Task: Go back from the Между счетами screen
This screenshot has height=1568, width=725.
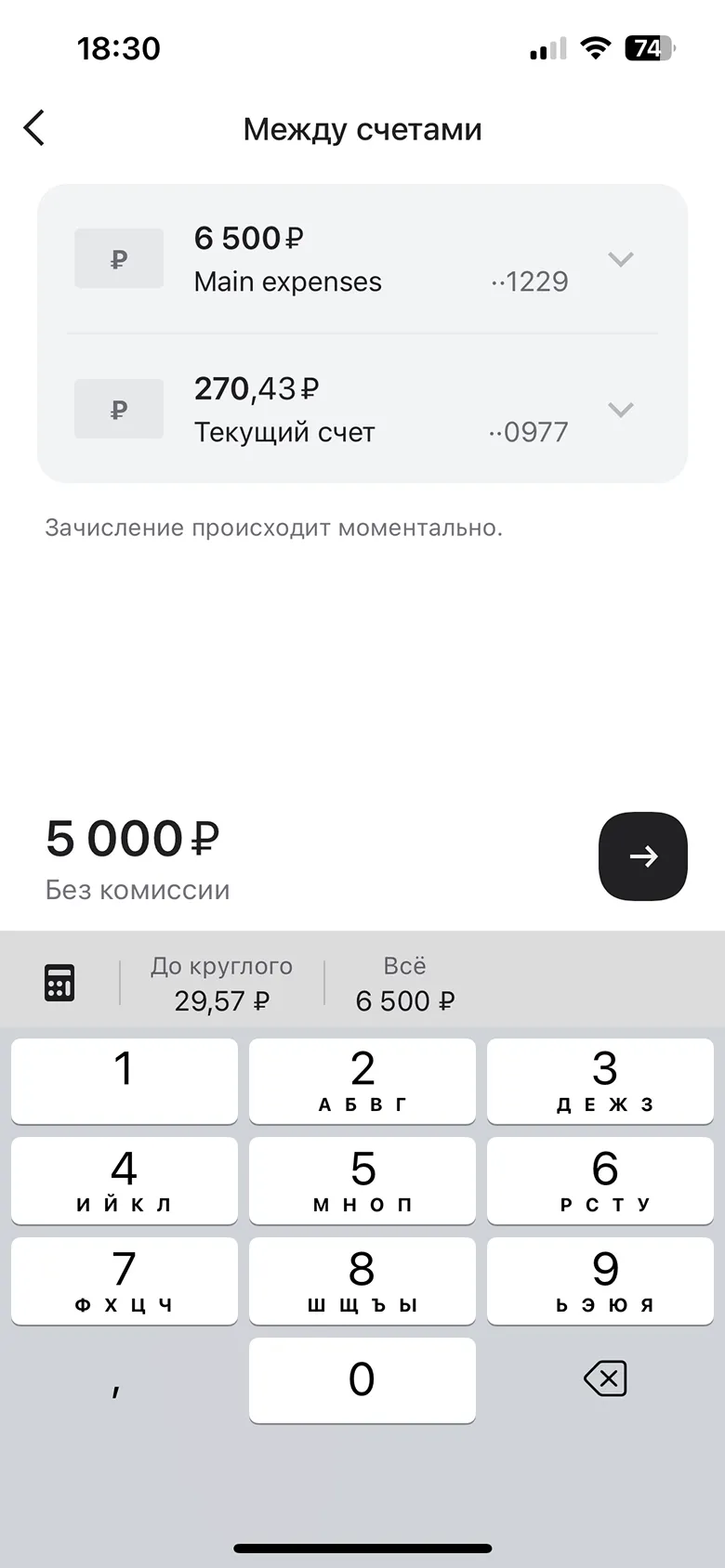Action: (x=34, y=128)
